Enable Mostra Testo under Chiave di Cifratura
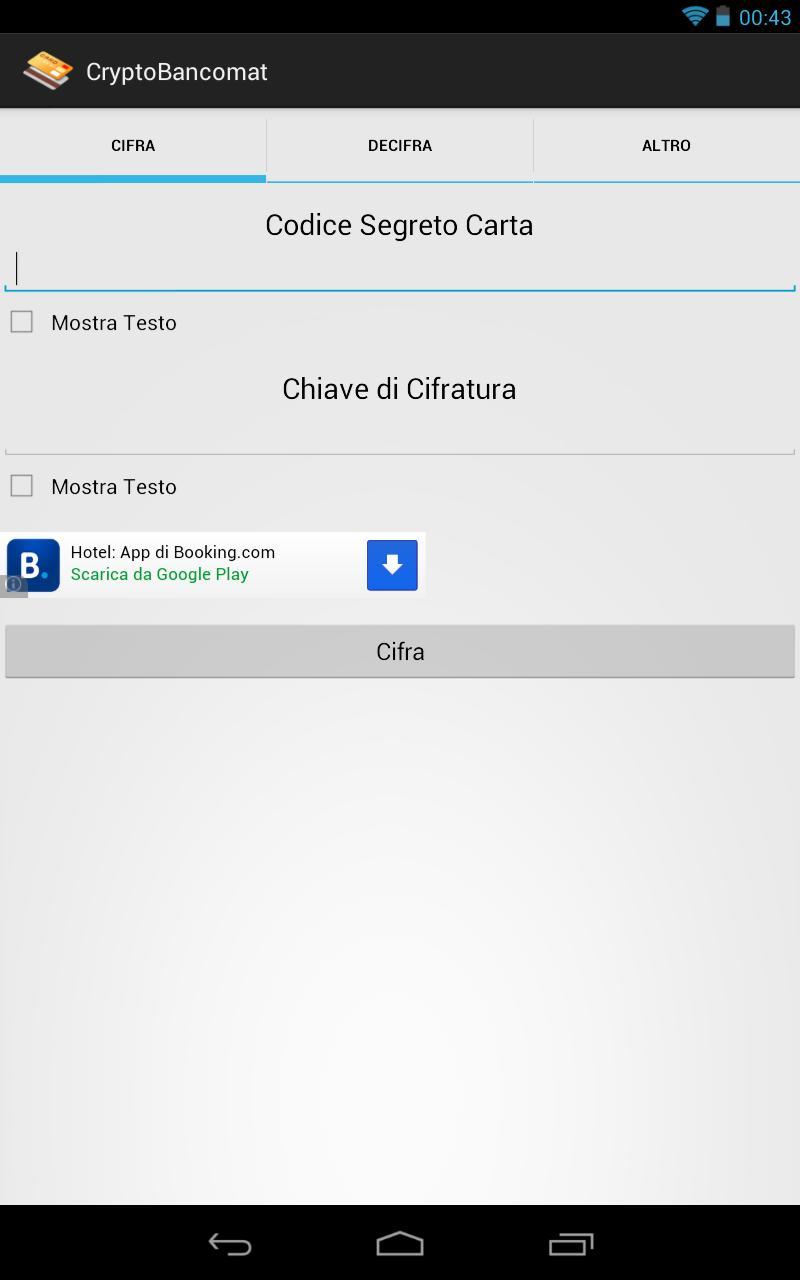Screen dimensions: 800x1280 tap(22, 486)
